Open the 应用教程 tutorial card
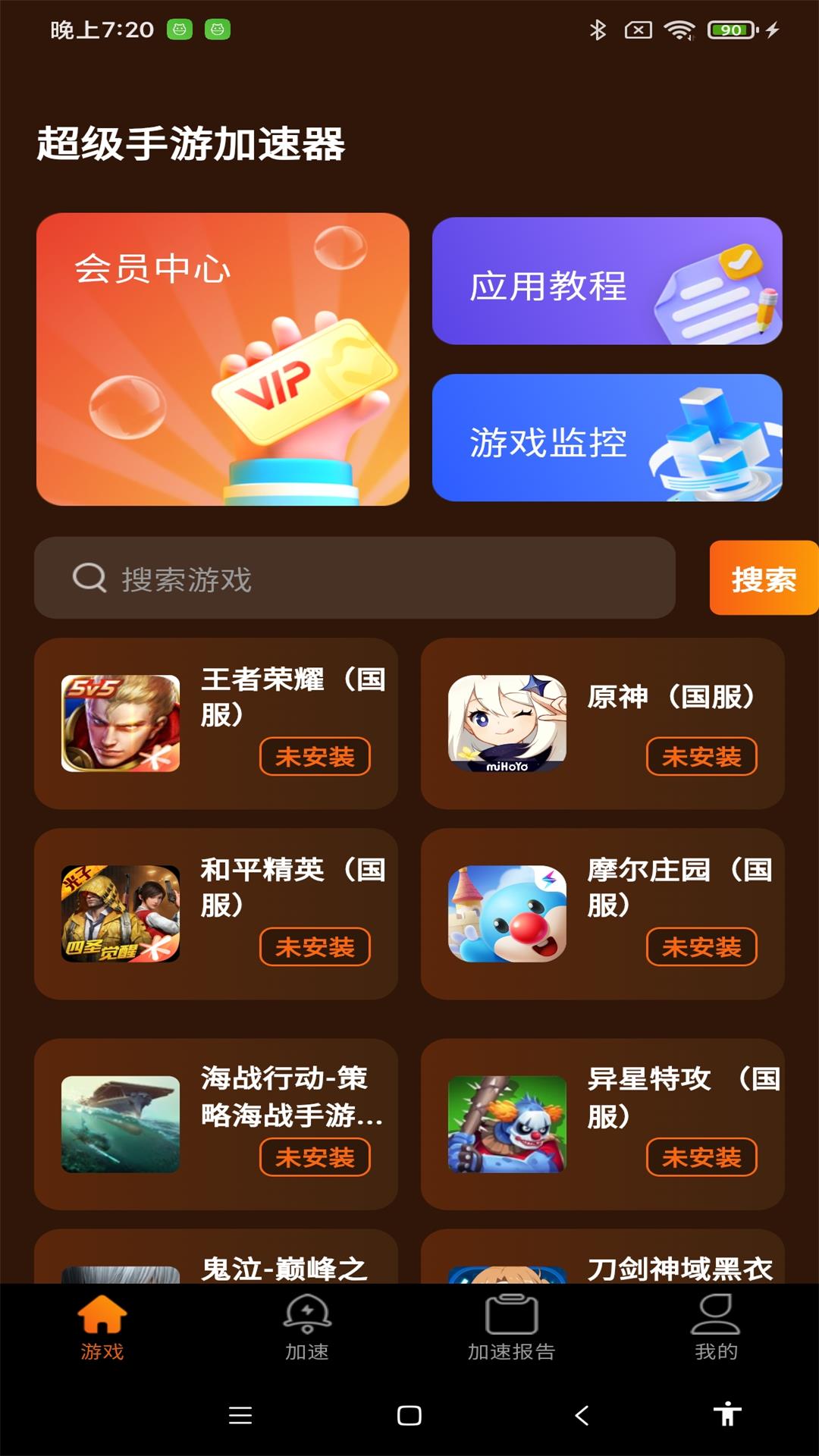The width and height of the screenshot is (819, 1456). pos(607,281)
